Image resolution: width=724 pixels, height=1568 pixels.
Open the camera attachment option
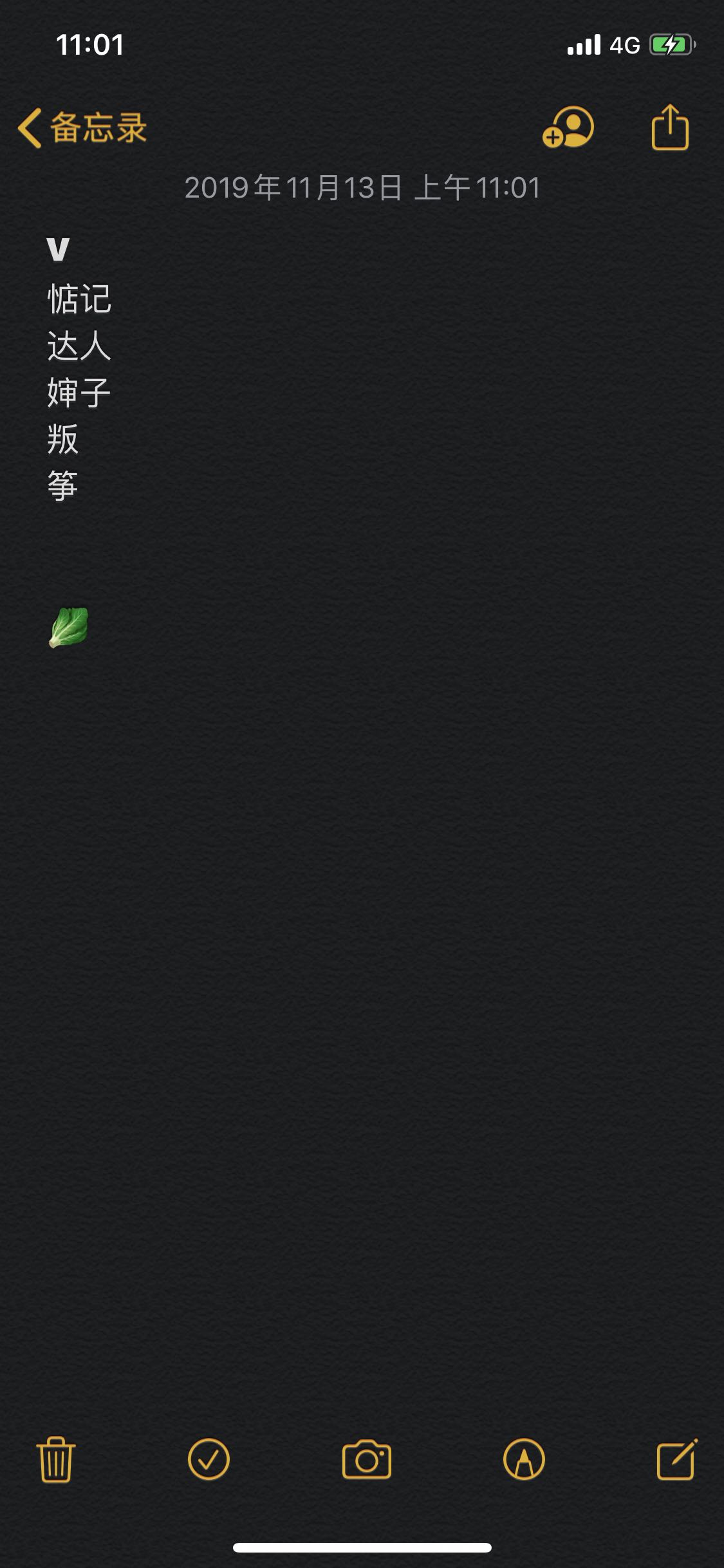pos(366,1459)
